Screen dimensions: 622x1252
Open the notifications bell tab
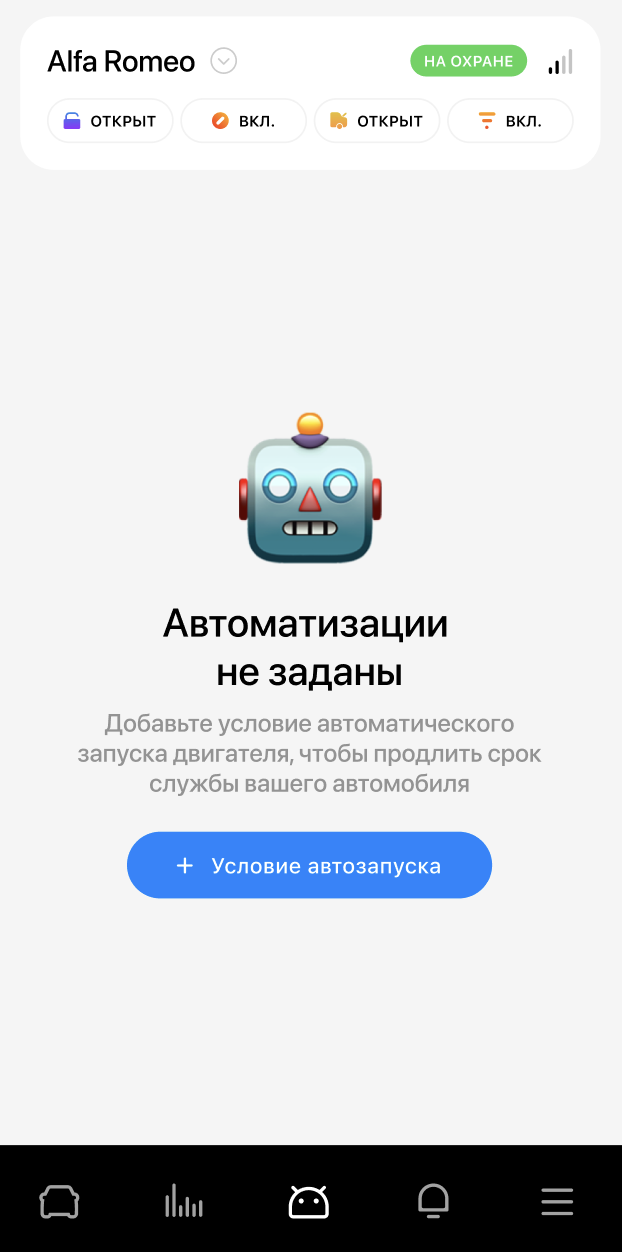(x=433, y=1200)
